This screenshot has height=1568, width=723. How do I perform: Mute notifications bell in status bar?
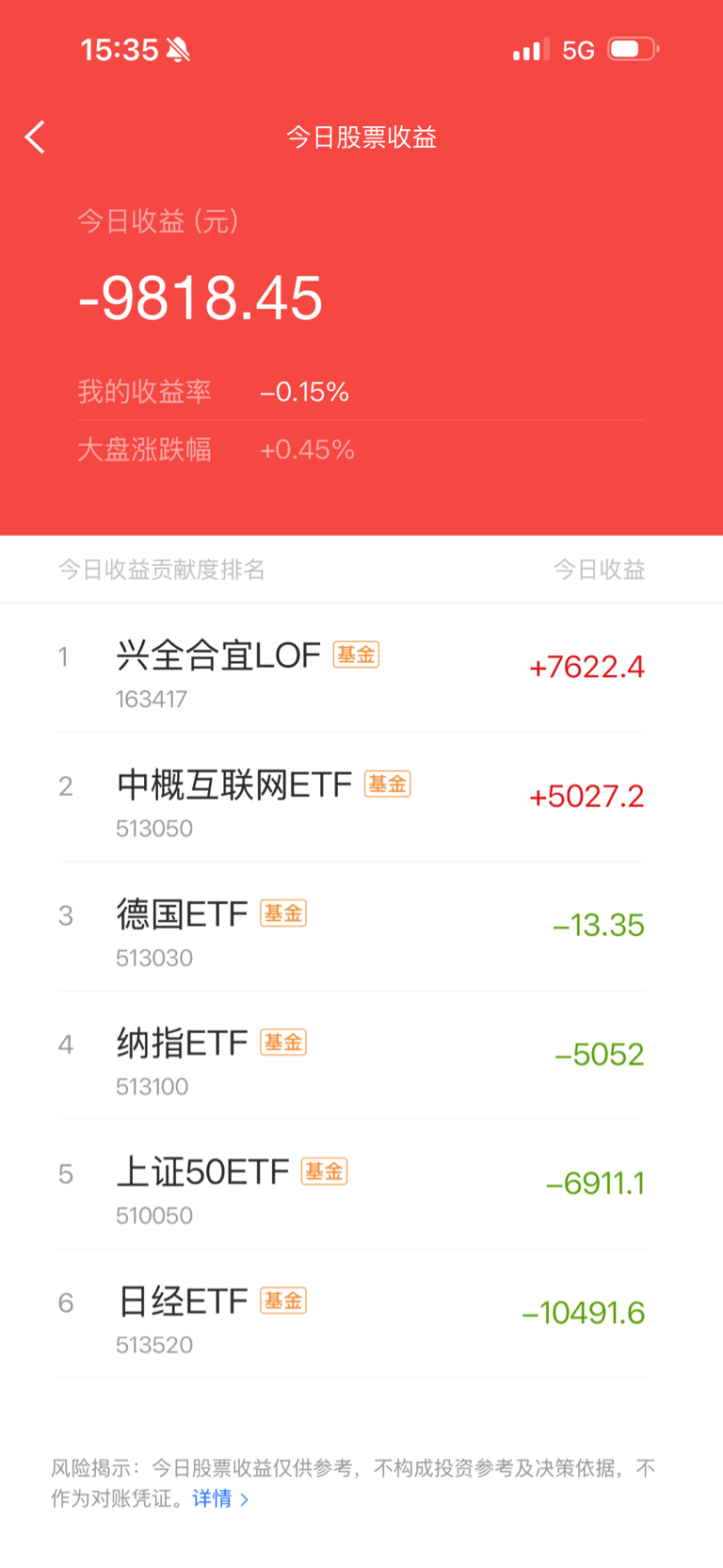(180, 48)
